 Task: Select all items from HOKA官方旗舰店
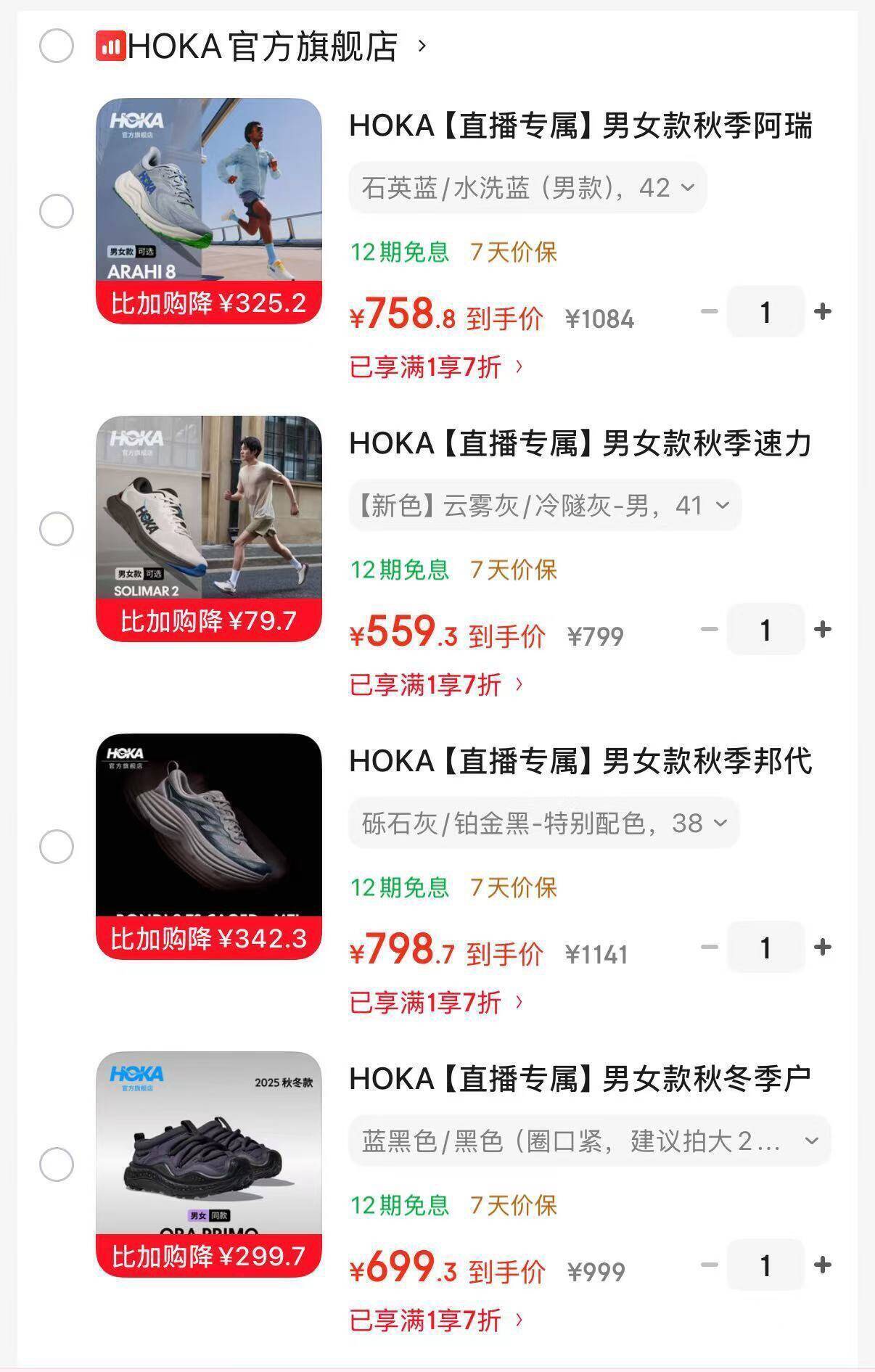57,46
